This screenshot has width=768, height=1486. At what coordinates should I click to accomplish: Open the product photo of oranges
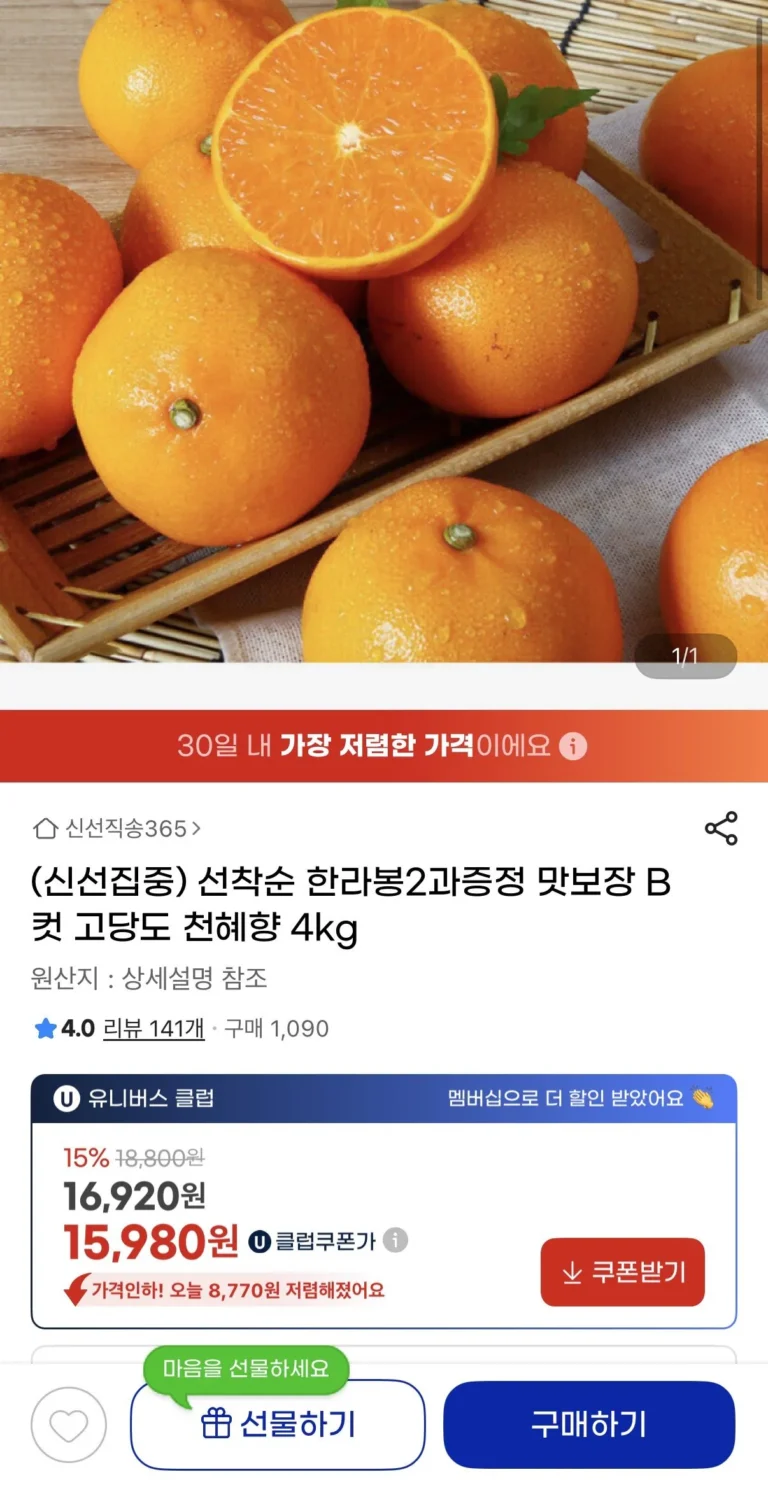coord(384,330)
